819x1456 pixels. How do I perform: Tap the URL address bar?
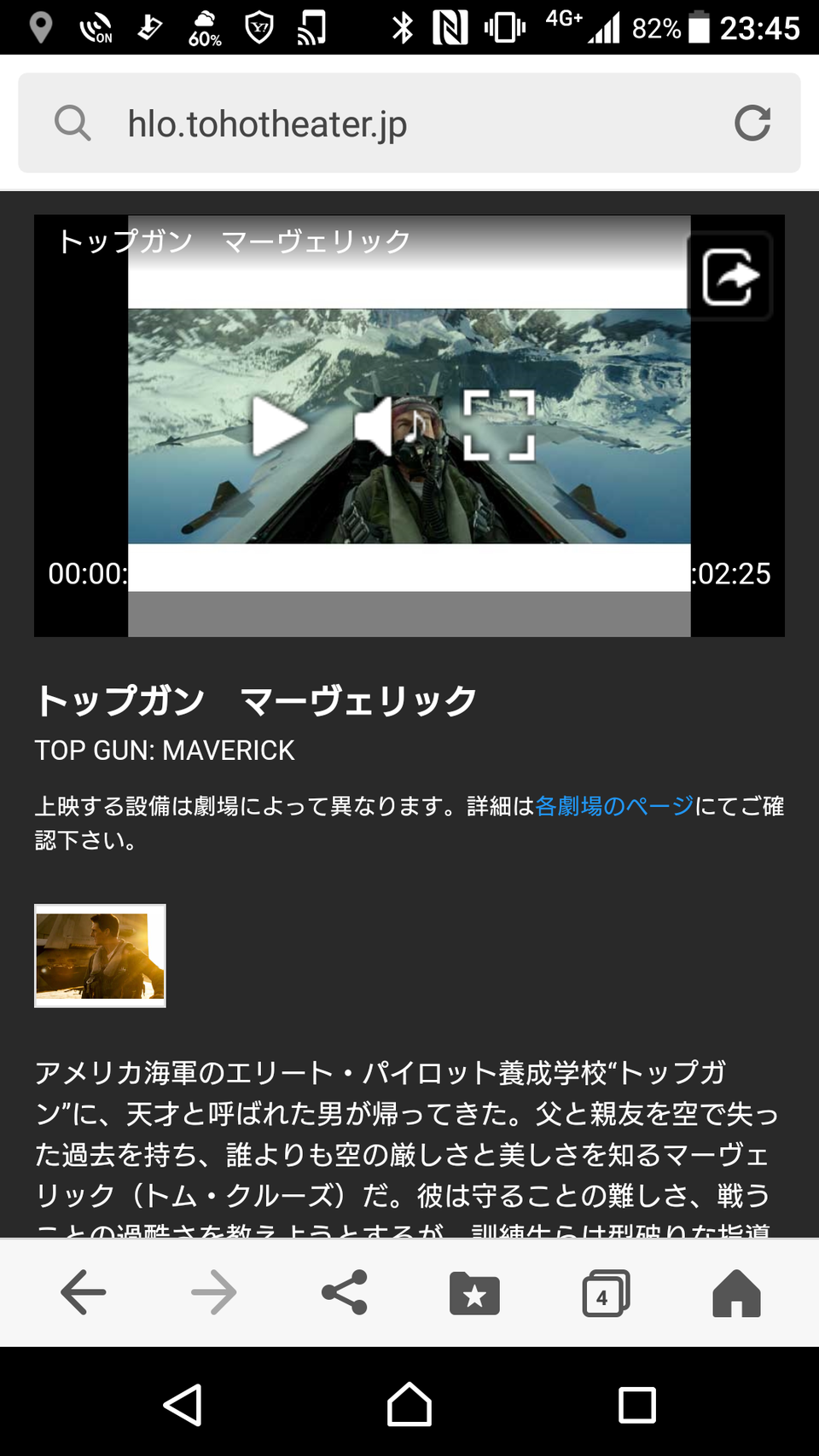pyautogui.click(x=409, y=123)
